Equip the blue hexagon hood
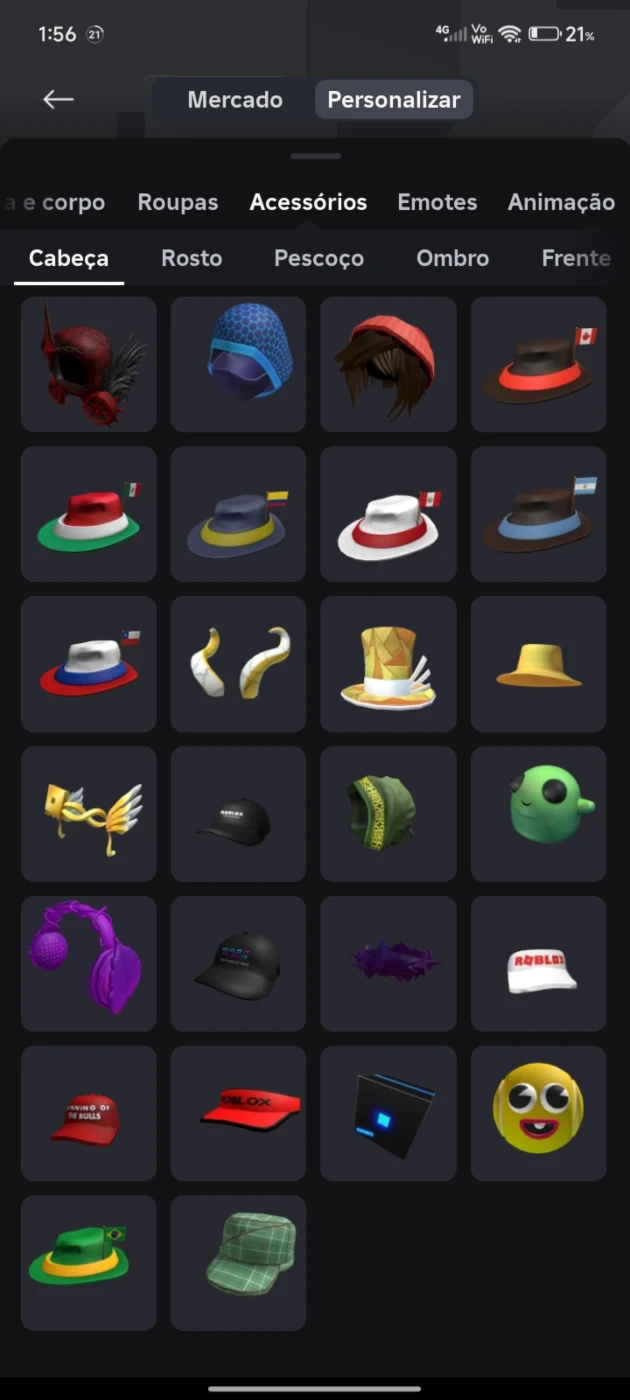630x1400 pixels. tap(239, 364)
